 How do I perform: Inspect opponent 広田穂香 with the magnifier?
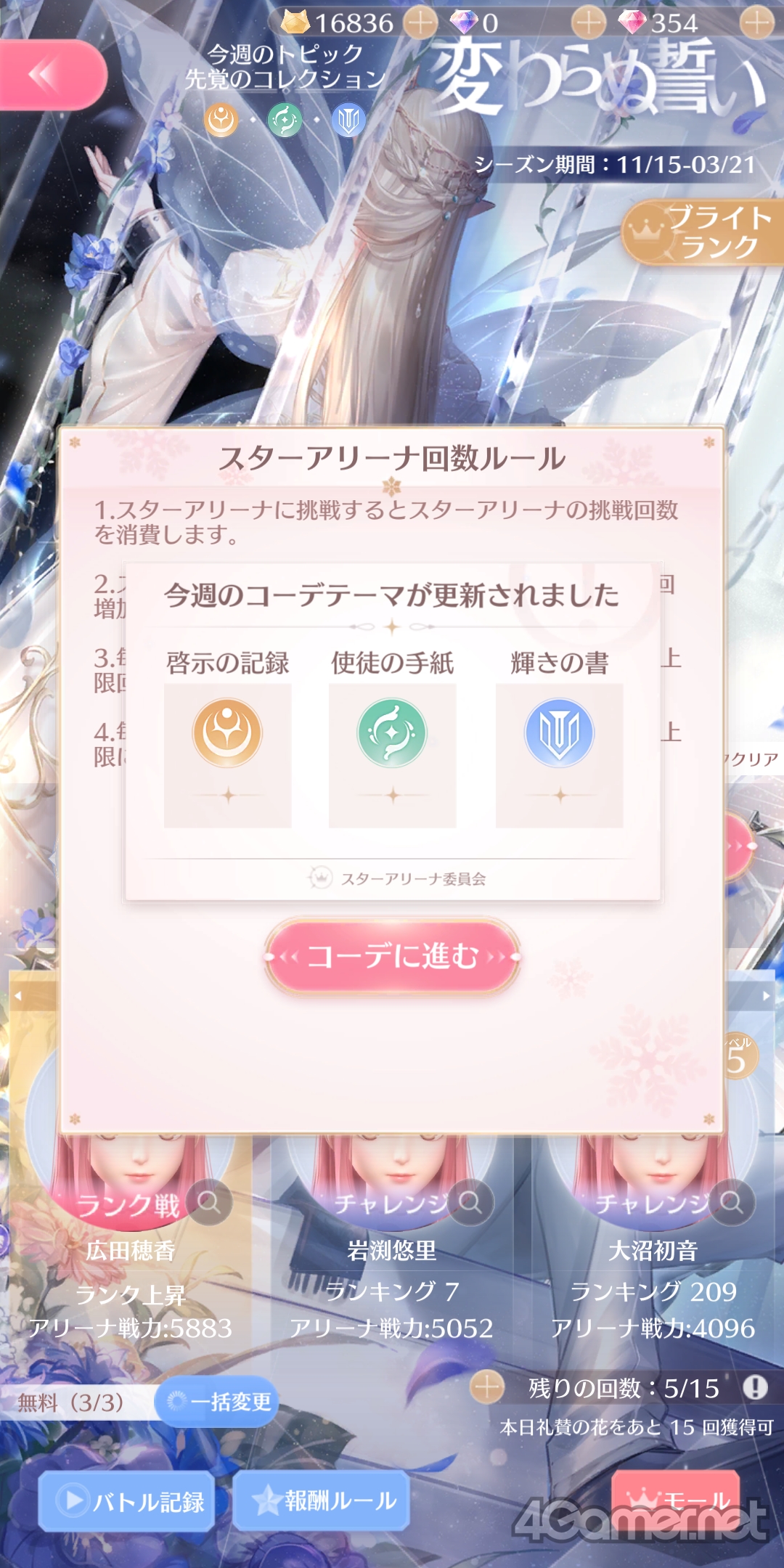pos(209,1202)
